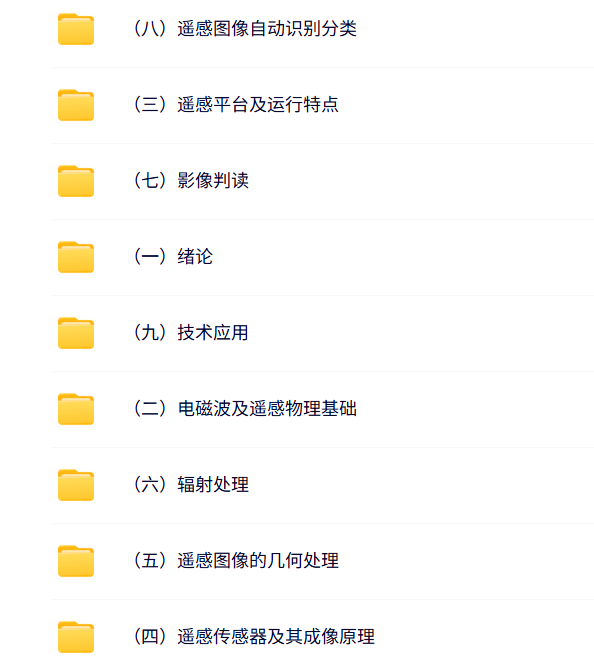Open the folder (三) 遥感平台及运行特点
Screen dimensions: 594x666
[x=322, y=105]
